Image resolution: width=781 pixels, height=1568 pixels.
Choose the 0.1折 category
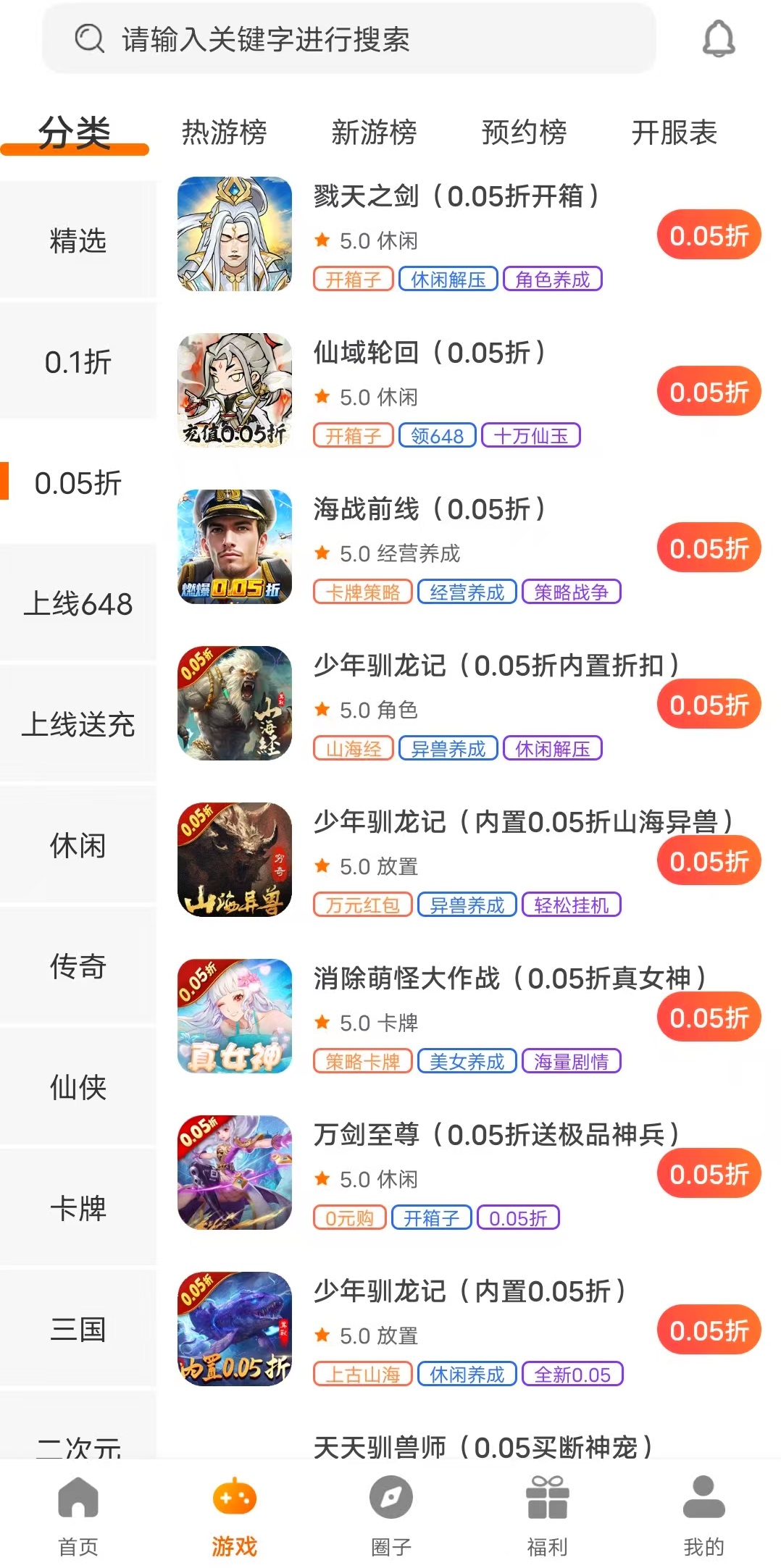[x=78, y=361]
